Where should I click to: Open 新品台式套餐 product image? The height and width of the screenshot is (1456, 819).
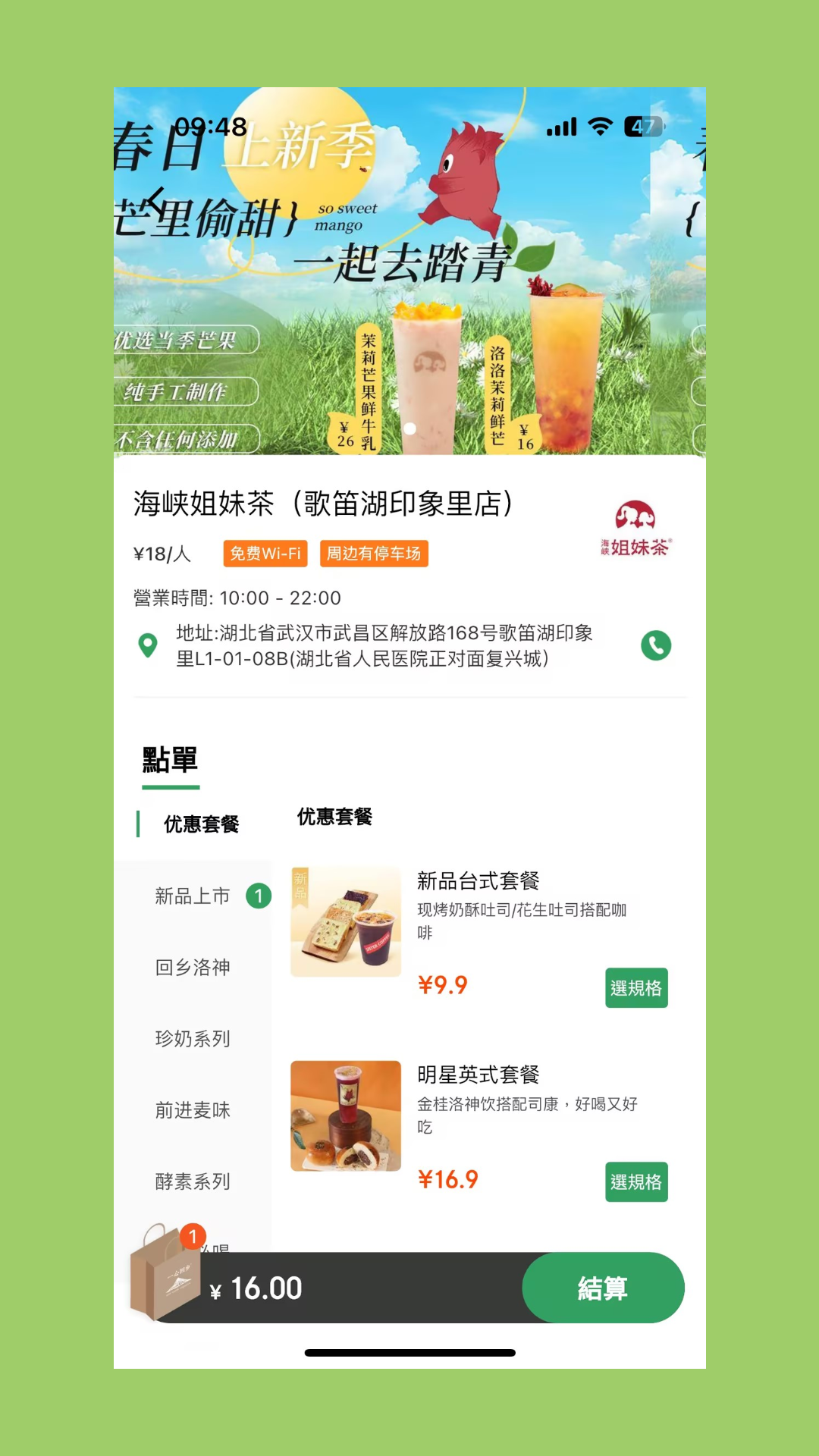pyautogui.click(x=346, y=921)
